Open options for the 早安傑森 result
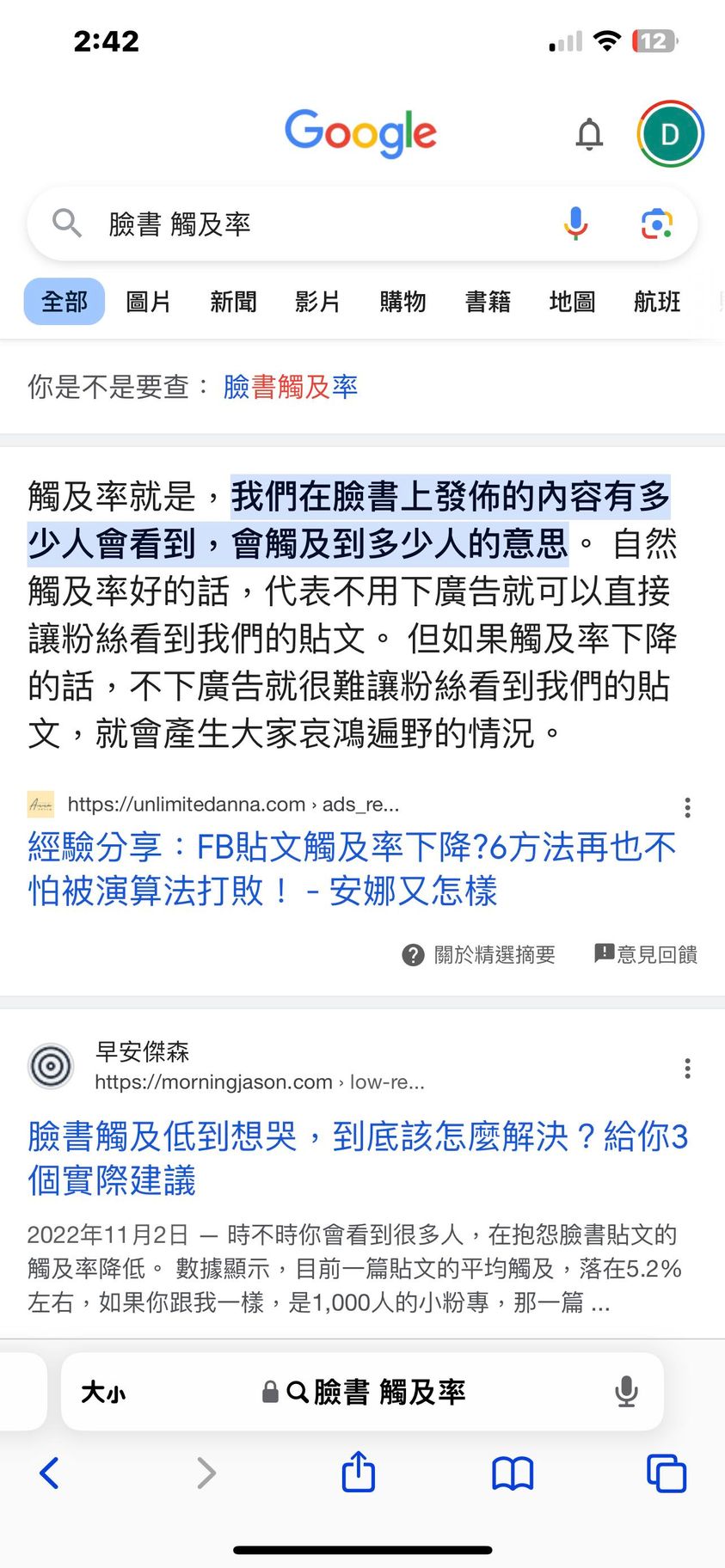The height and width of the screenshot is (1568, 725). pyautogui.click(x=686, y=1068)
